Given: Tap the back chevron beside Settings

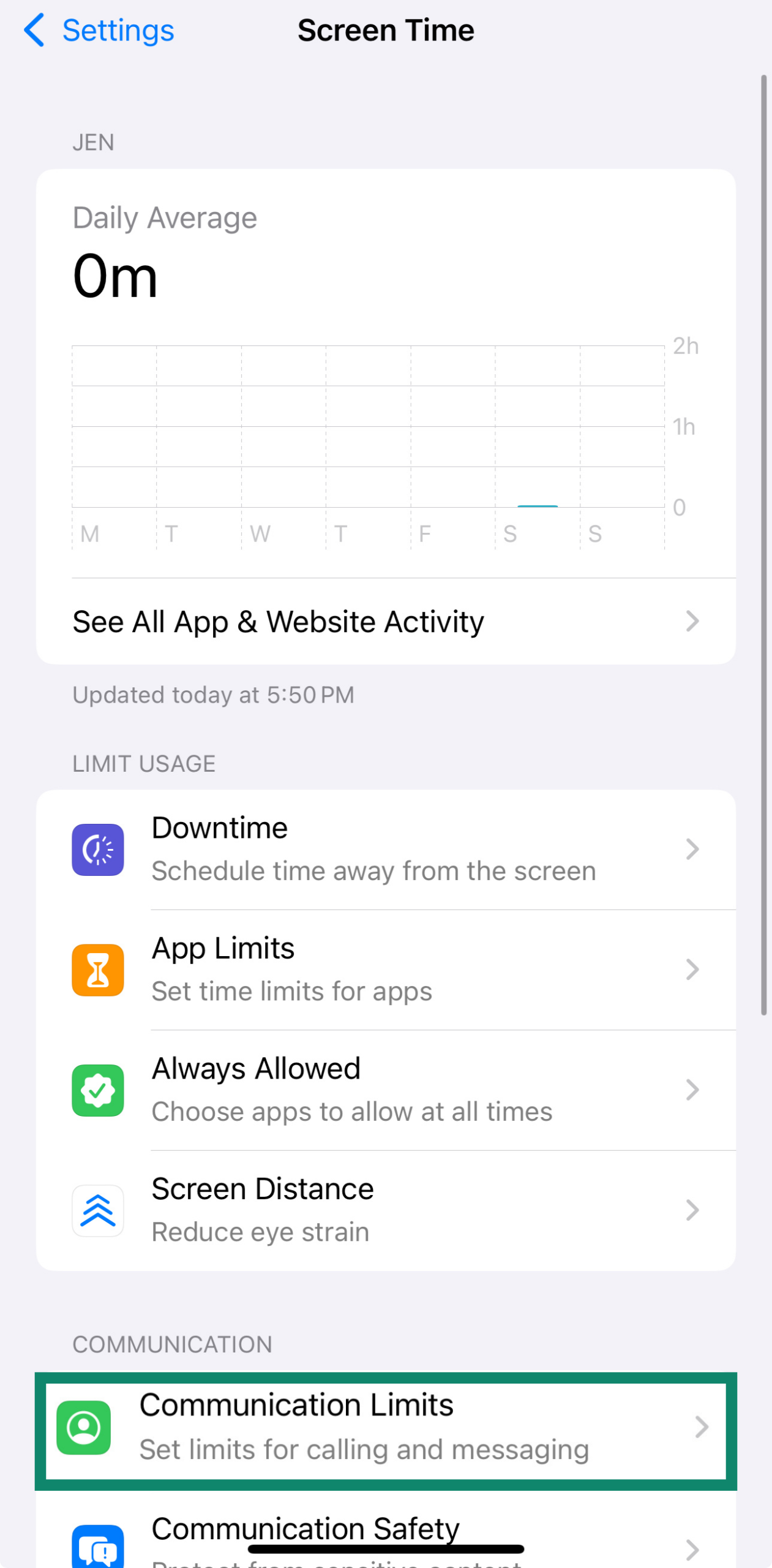Looking at the screenshot, I should pos(34,29).
